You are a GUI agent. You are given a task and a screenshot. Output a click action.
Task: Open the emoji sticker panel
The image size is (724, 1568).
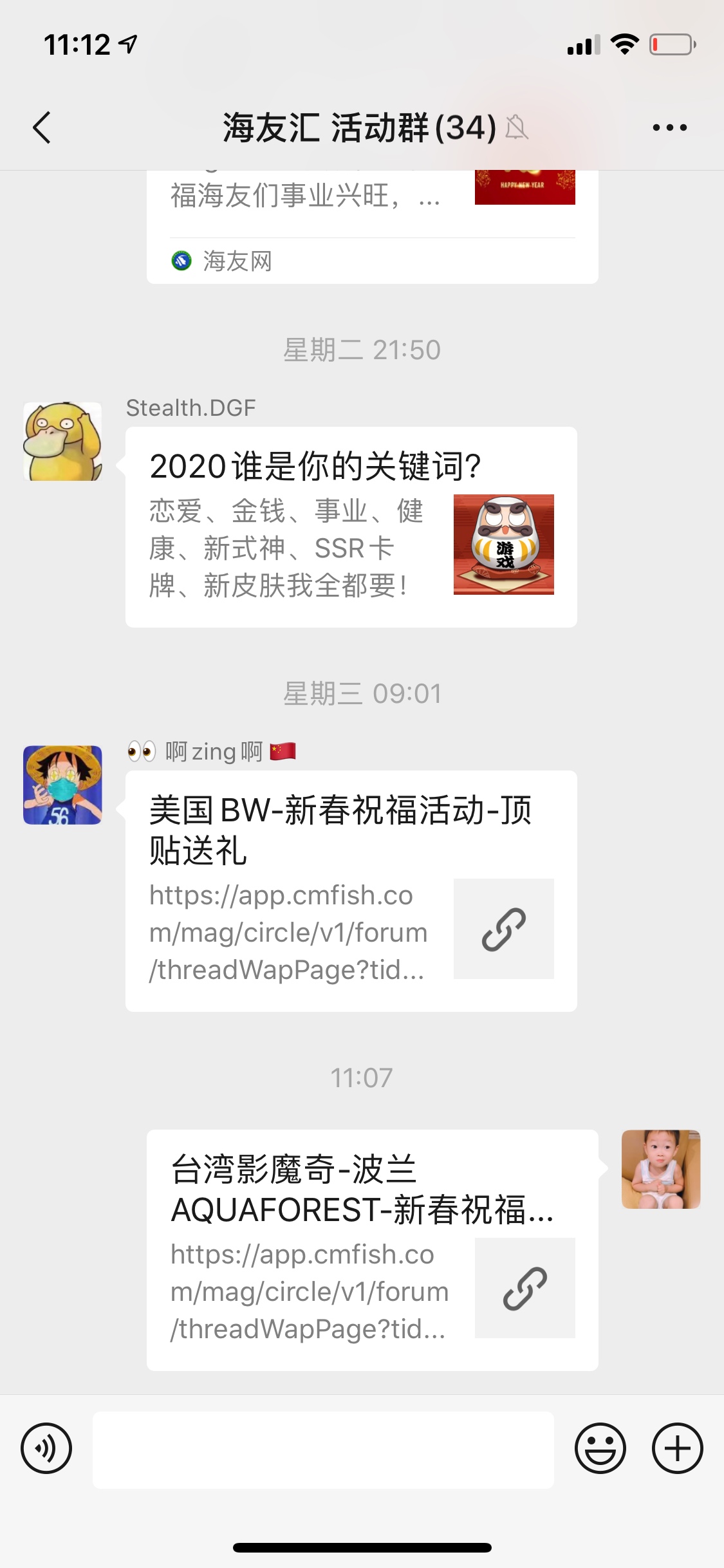pos(600,1448)
